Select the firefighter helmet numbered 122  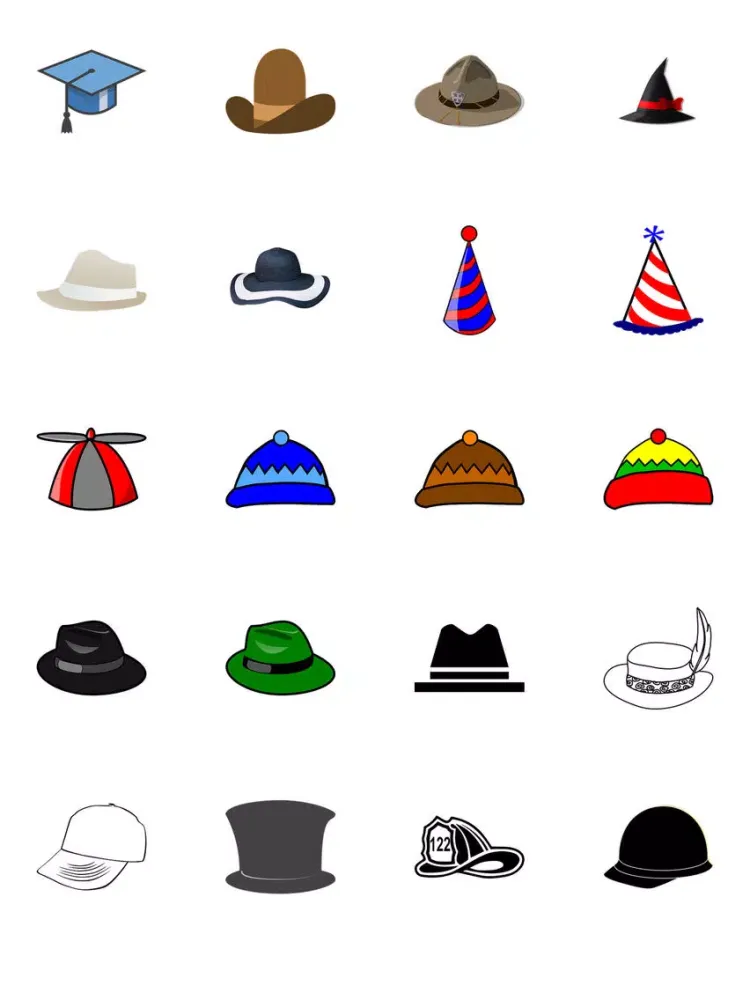[468, 848]
